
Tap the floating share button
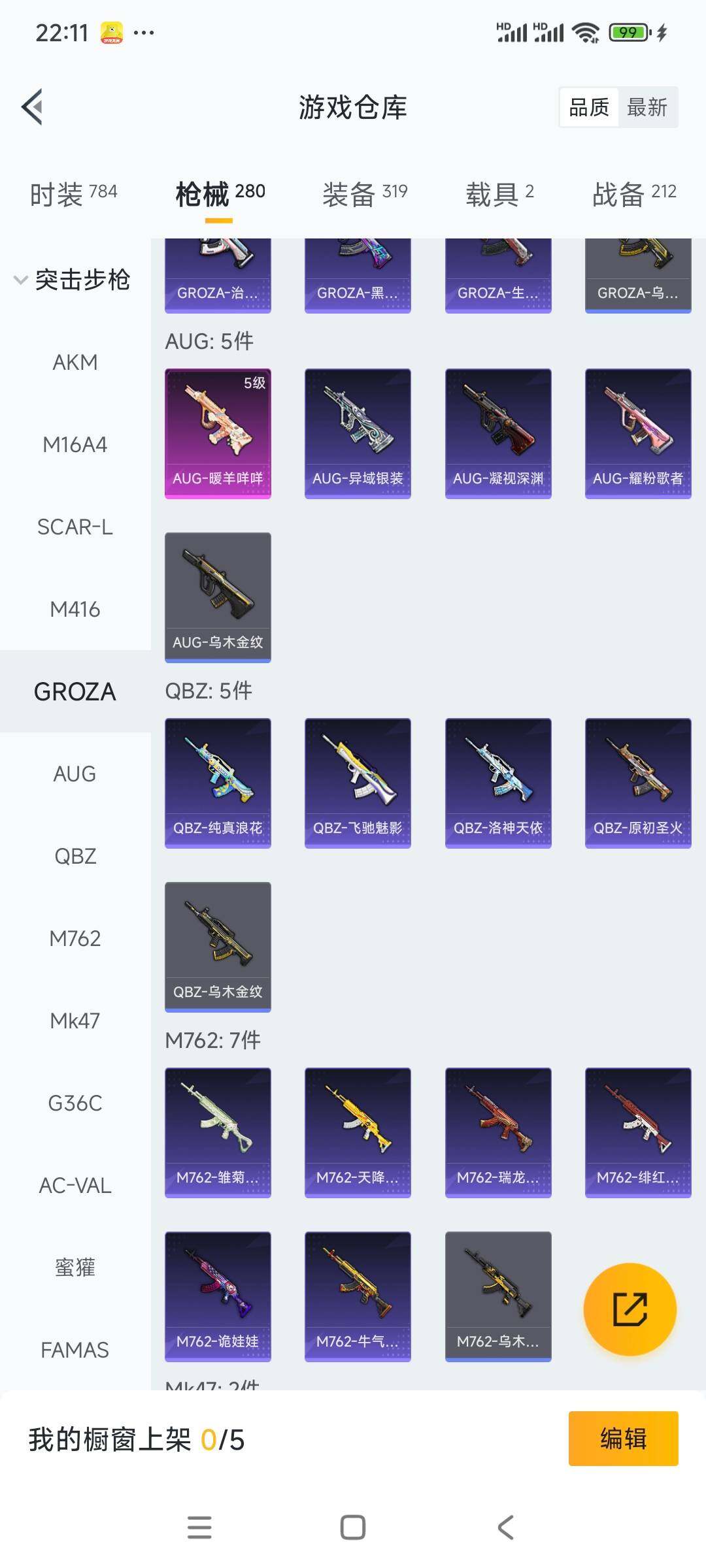pyautogui.click(x=630, y=1309)
